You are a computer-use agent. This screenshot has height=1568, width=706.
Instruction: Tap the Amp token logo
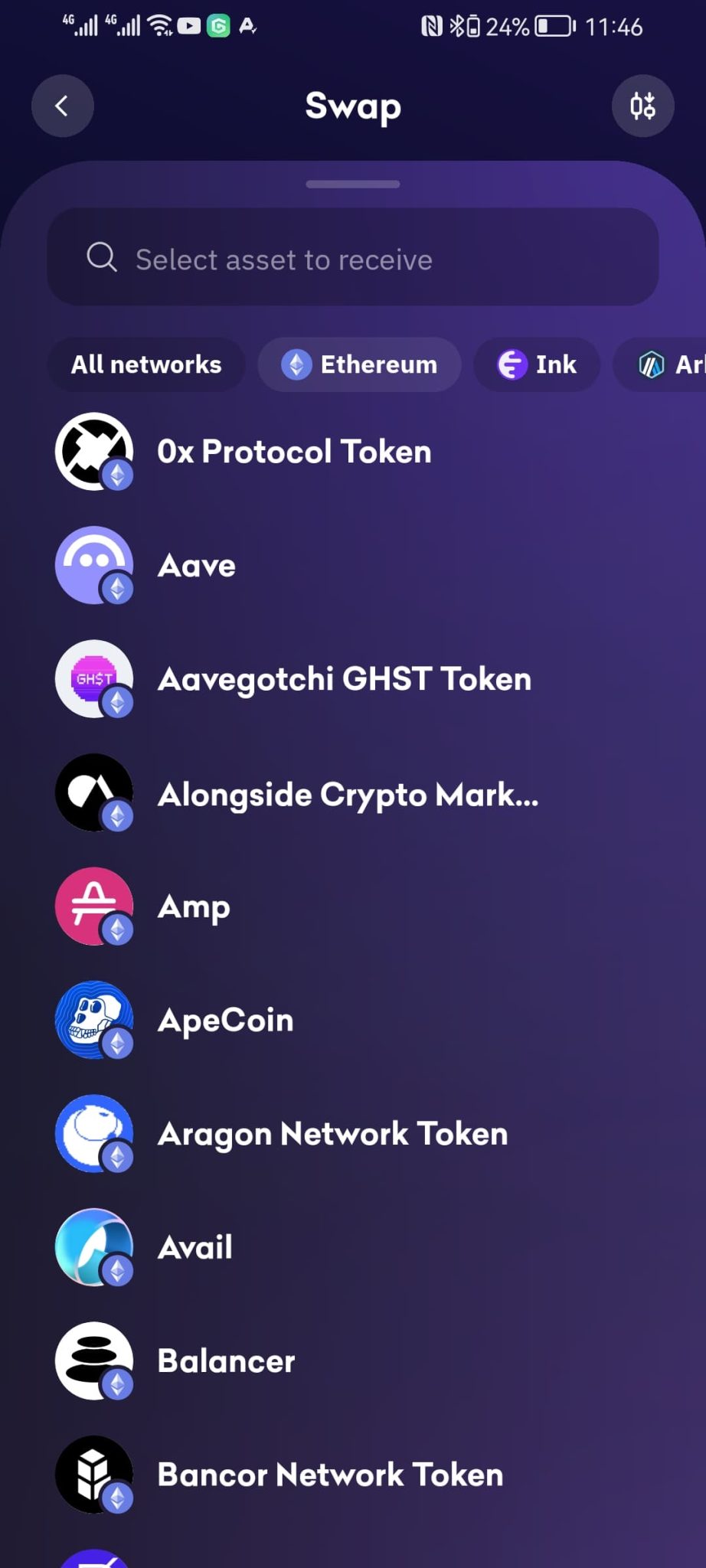point(93,907)
